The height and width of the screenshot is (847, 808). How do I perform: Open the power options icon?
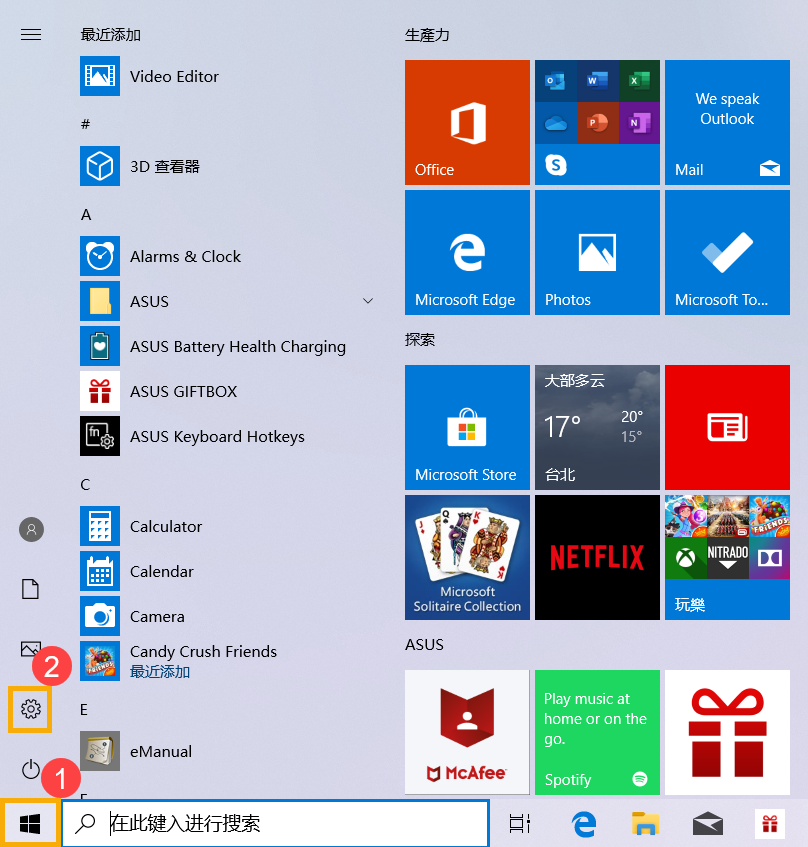31,769
